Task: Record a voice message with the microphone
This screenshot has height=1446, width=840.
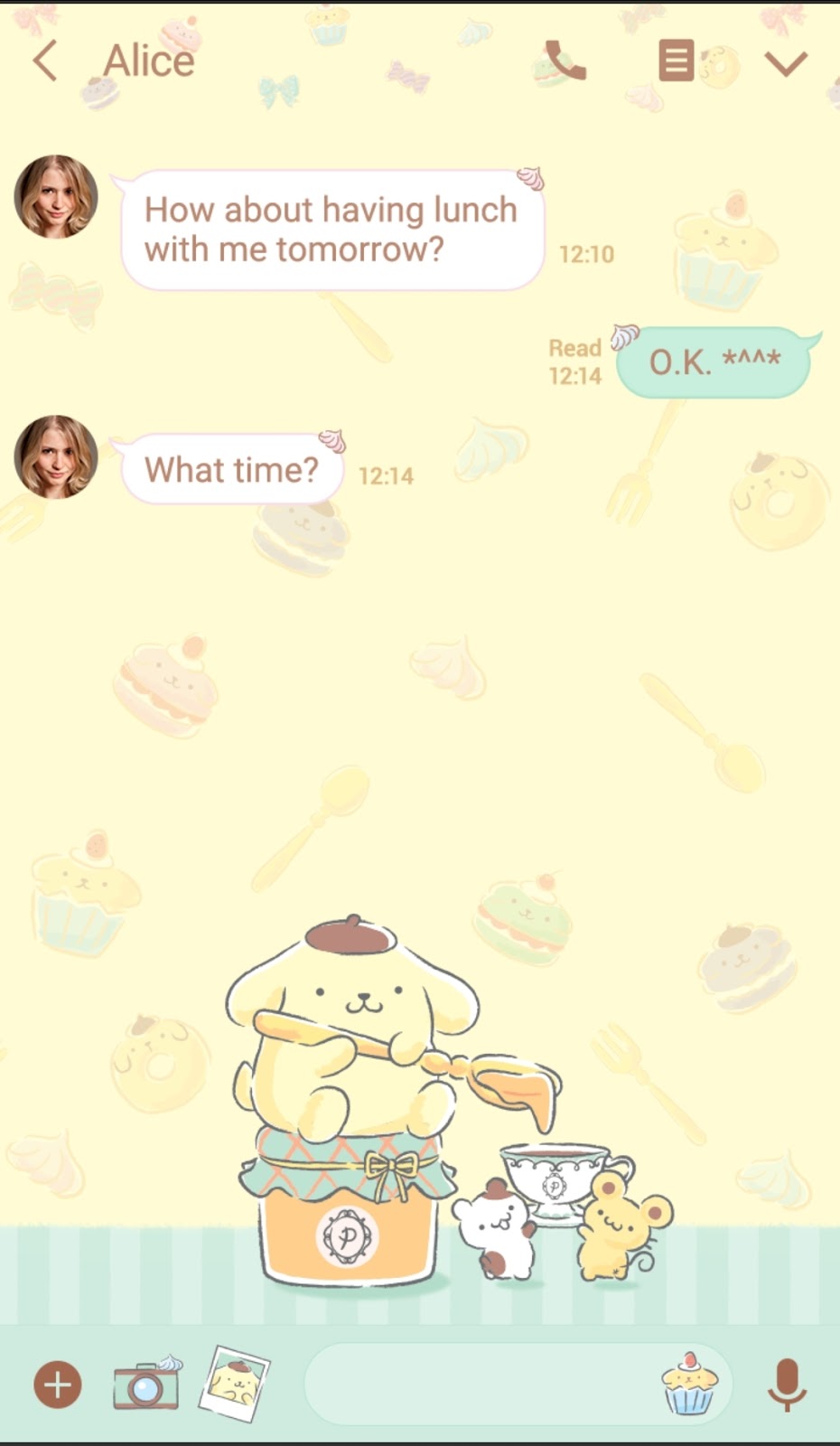Action: pyautogui.click(x=787, y=1385)
